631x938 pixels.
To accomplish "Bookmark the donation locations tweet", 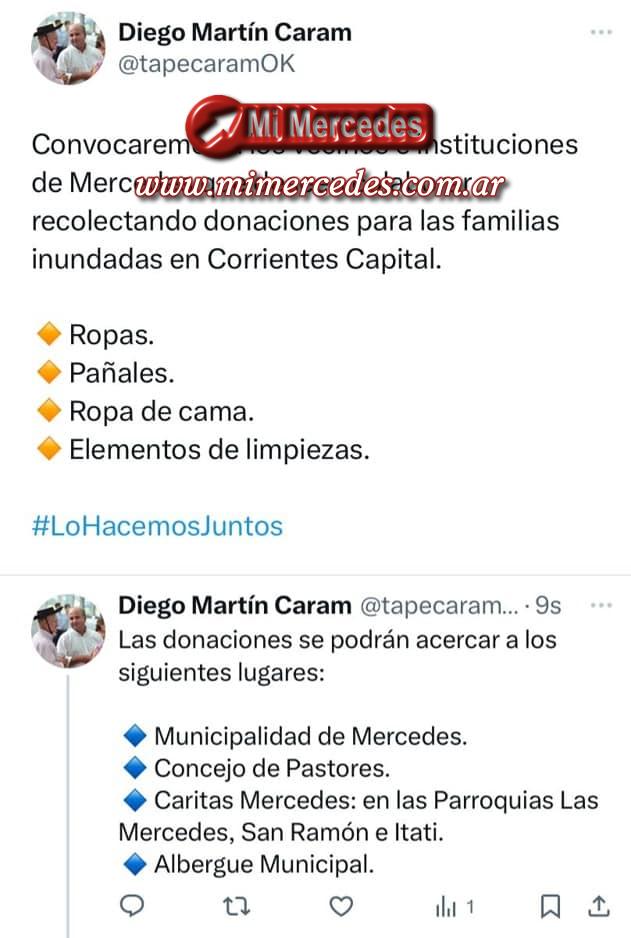I will pos(550,906).
